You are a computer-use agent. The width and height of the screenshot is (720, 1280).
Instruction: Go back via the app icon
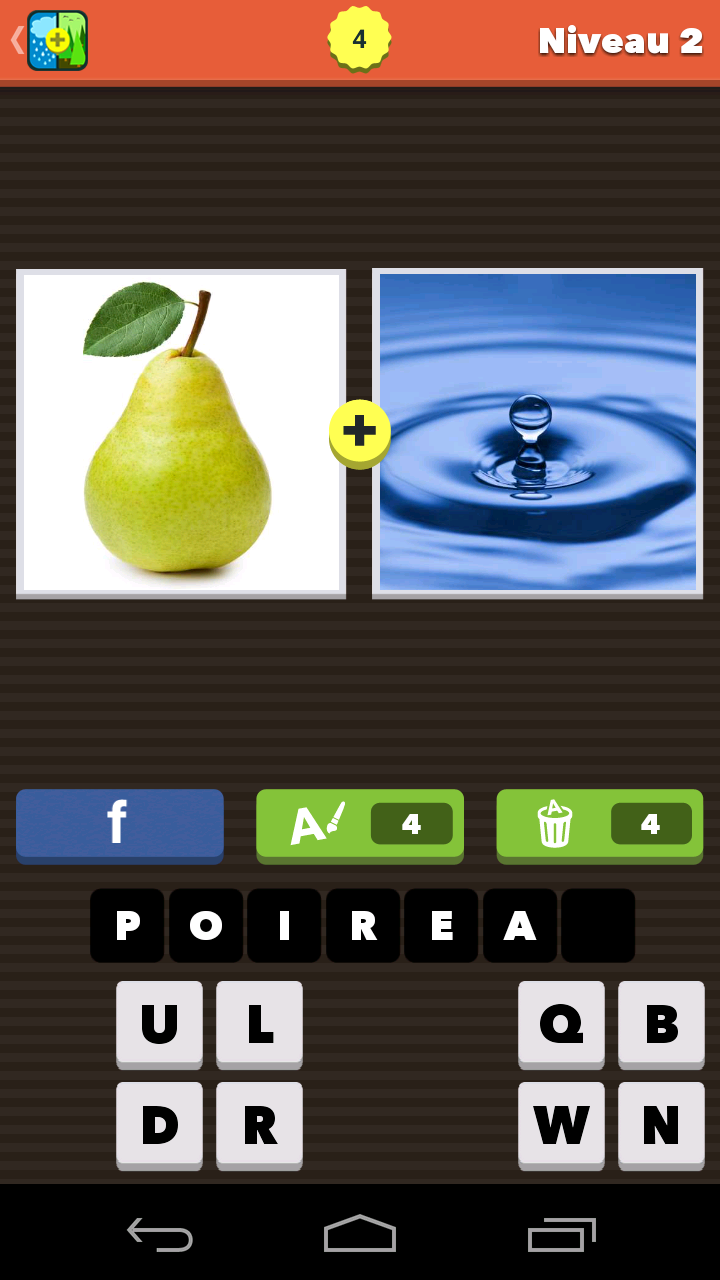[55, 40]
